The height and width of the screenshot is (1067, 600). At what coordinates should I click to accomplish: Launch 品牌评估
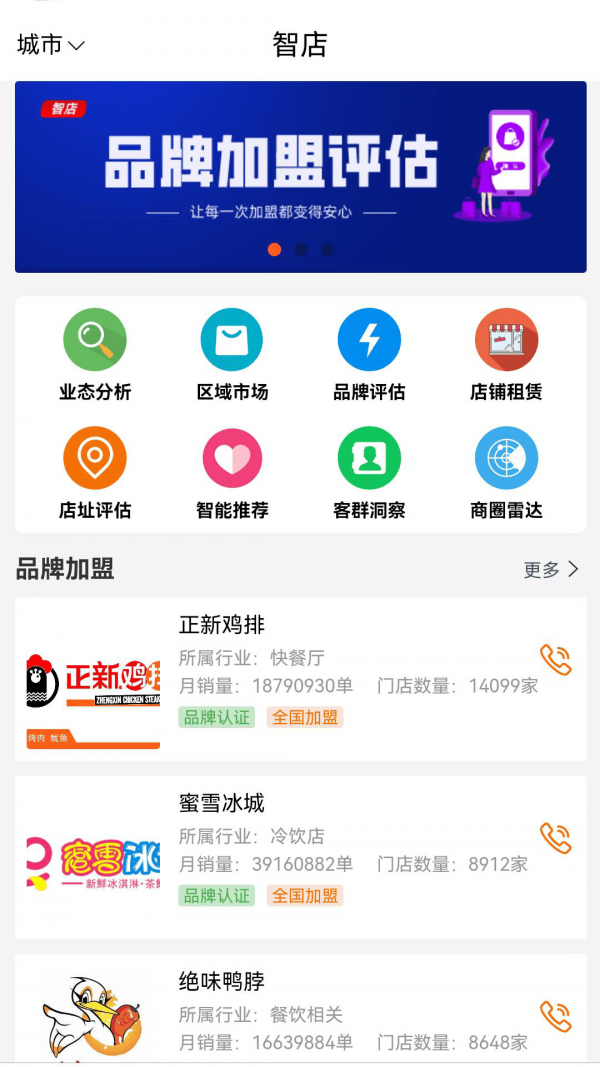[369, 354]
